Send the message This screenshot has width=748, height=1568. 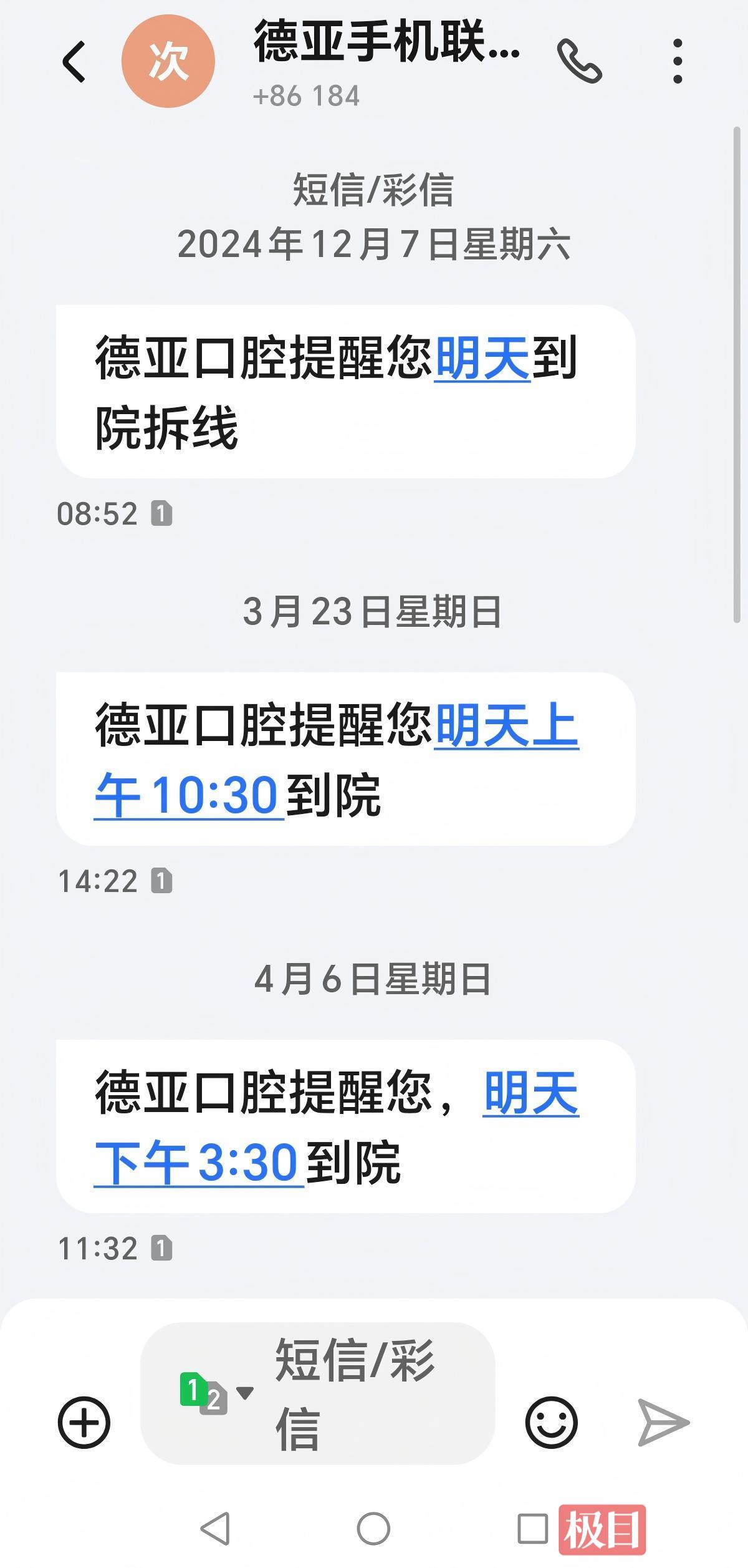point(663,1423)
